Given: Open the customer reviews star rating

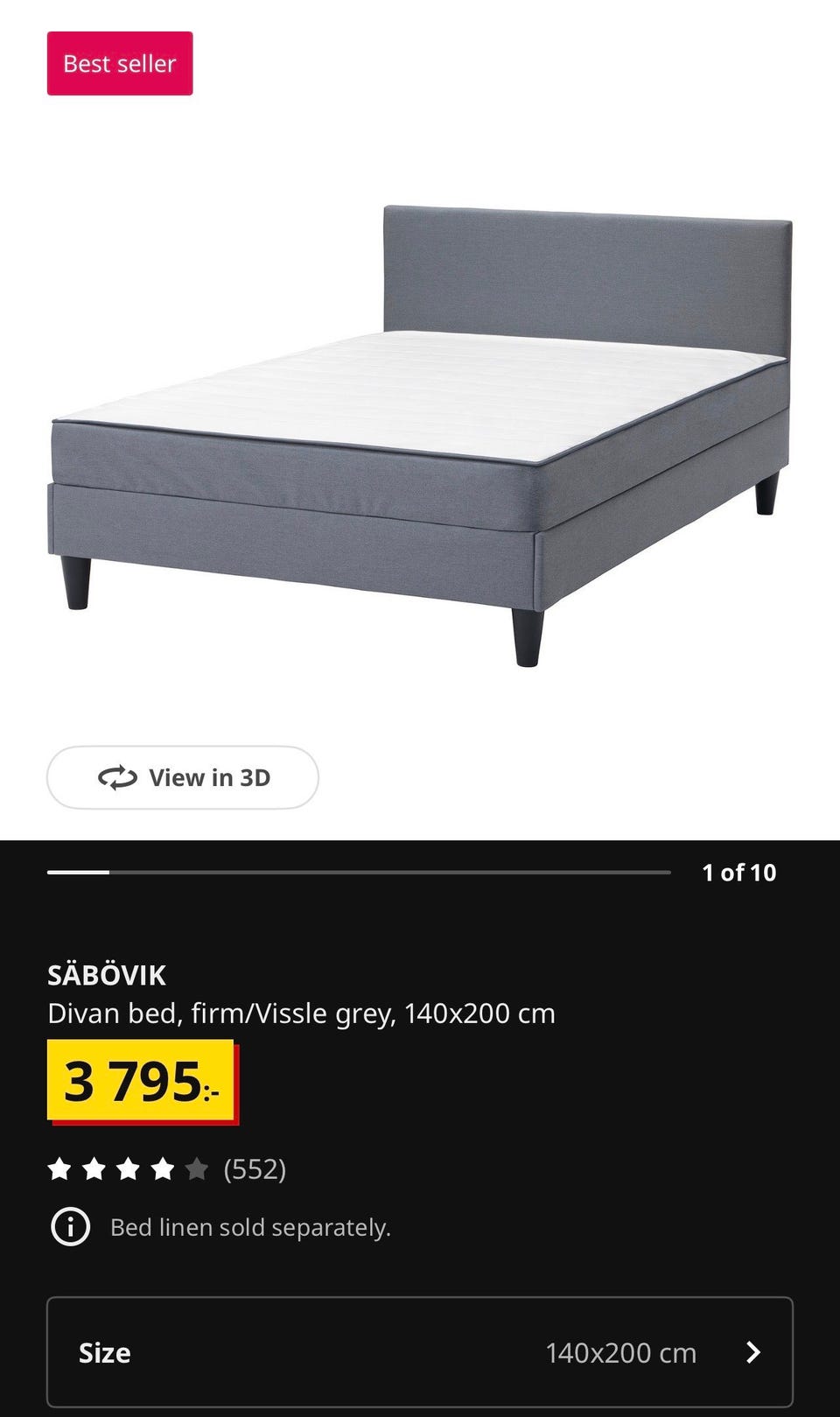Looking at the screenshot, I should [166, 1169].
